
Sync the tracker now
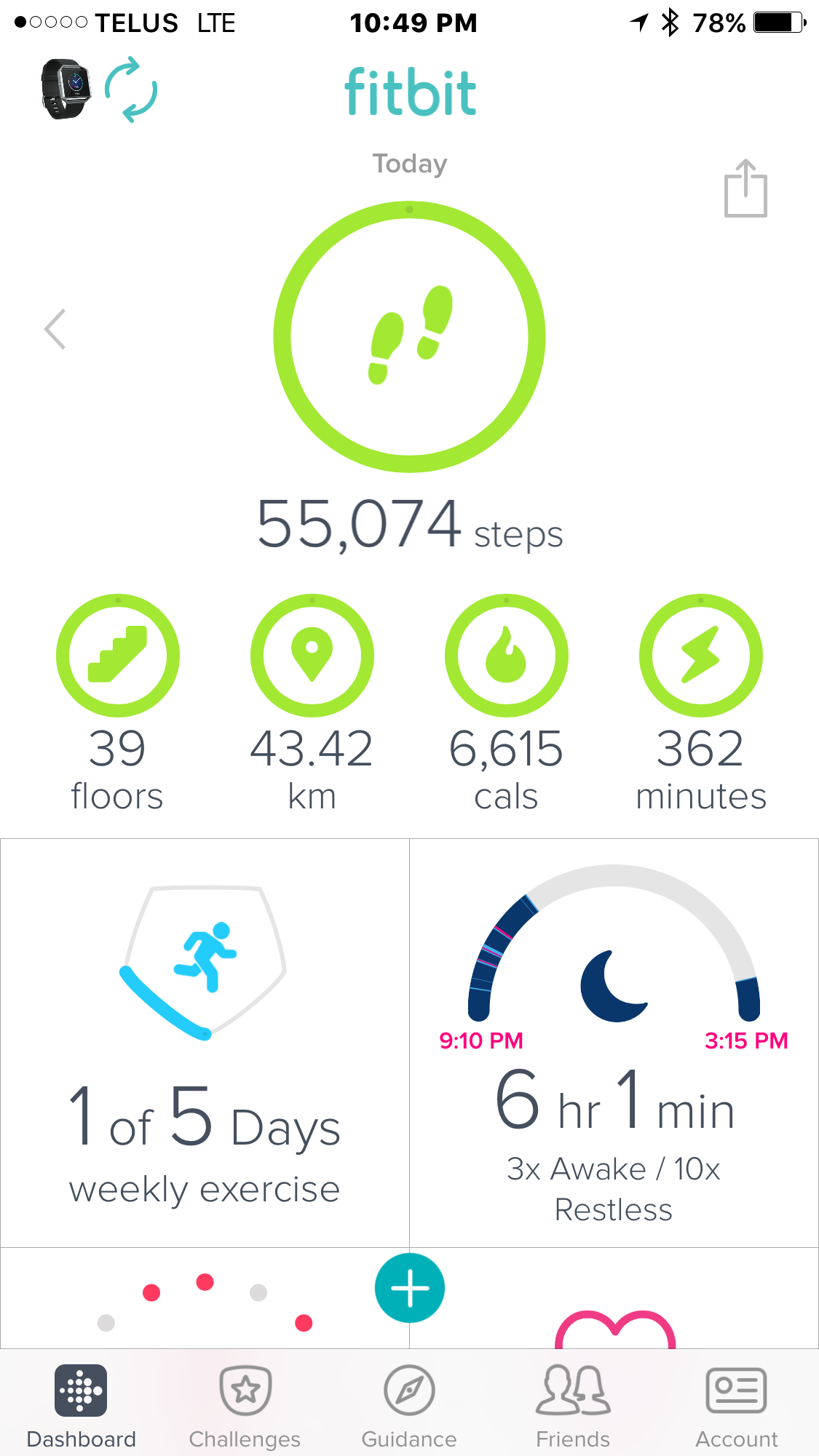[131, 89]
